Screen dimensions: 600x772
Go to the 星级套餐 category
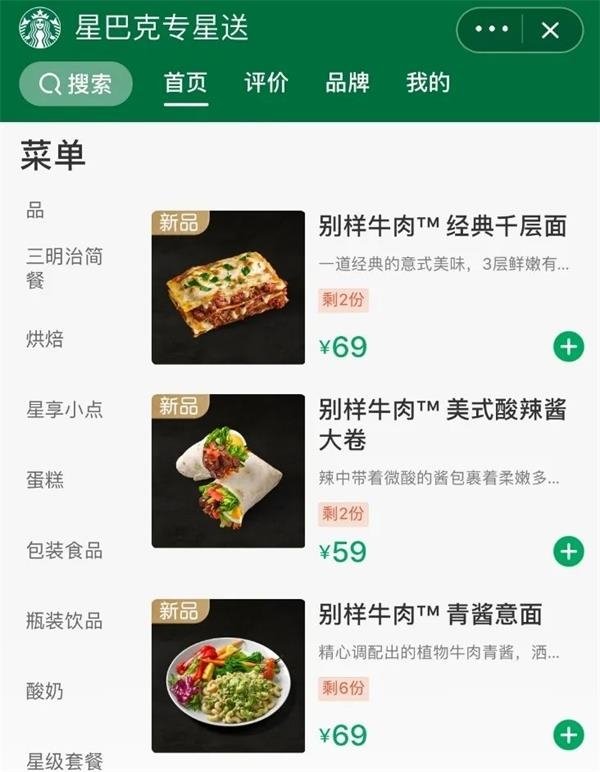[64, 761]
